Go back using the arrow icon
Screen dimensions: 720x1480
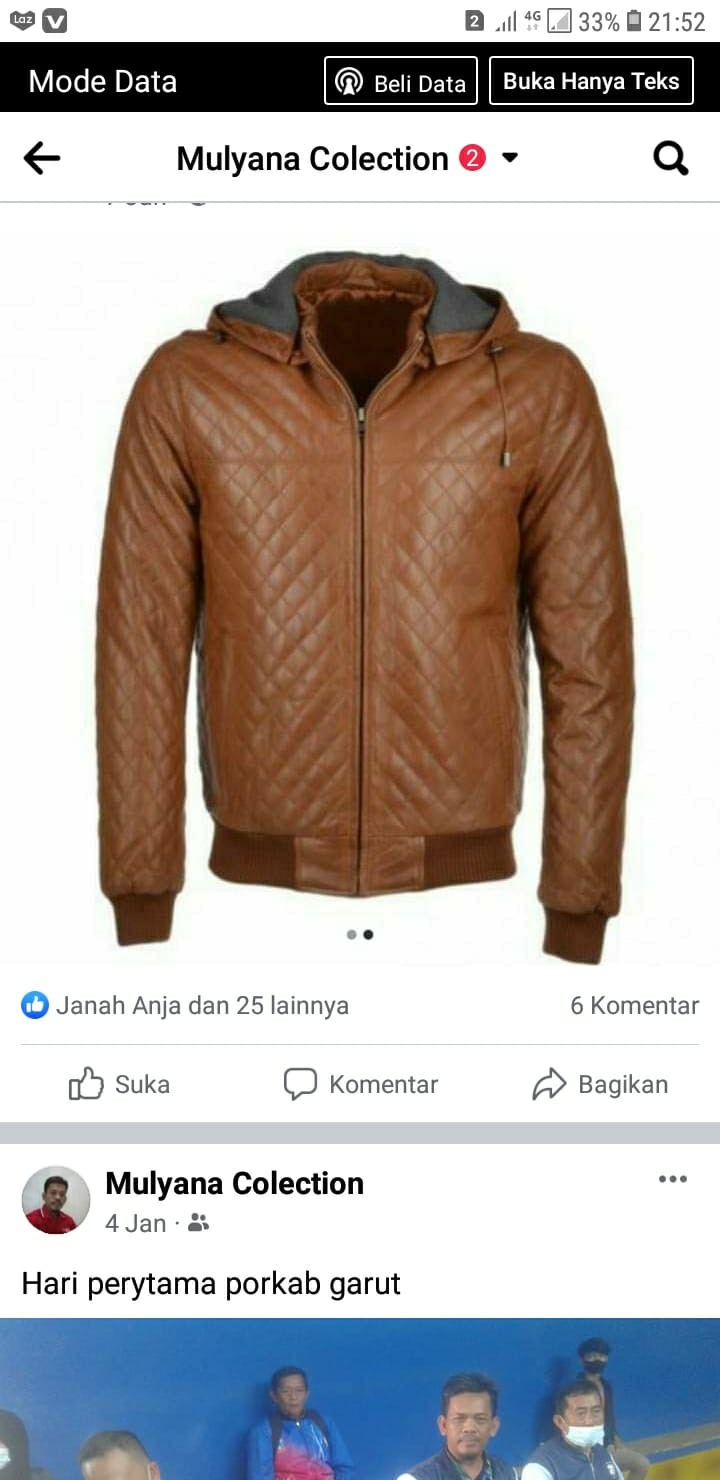coord(41,157)
